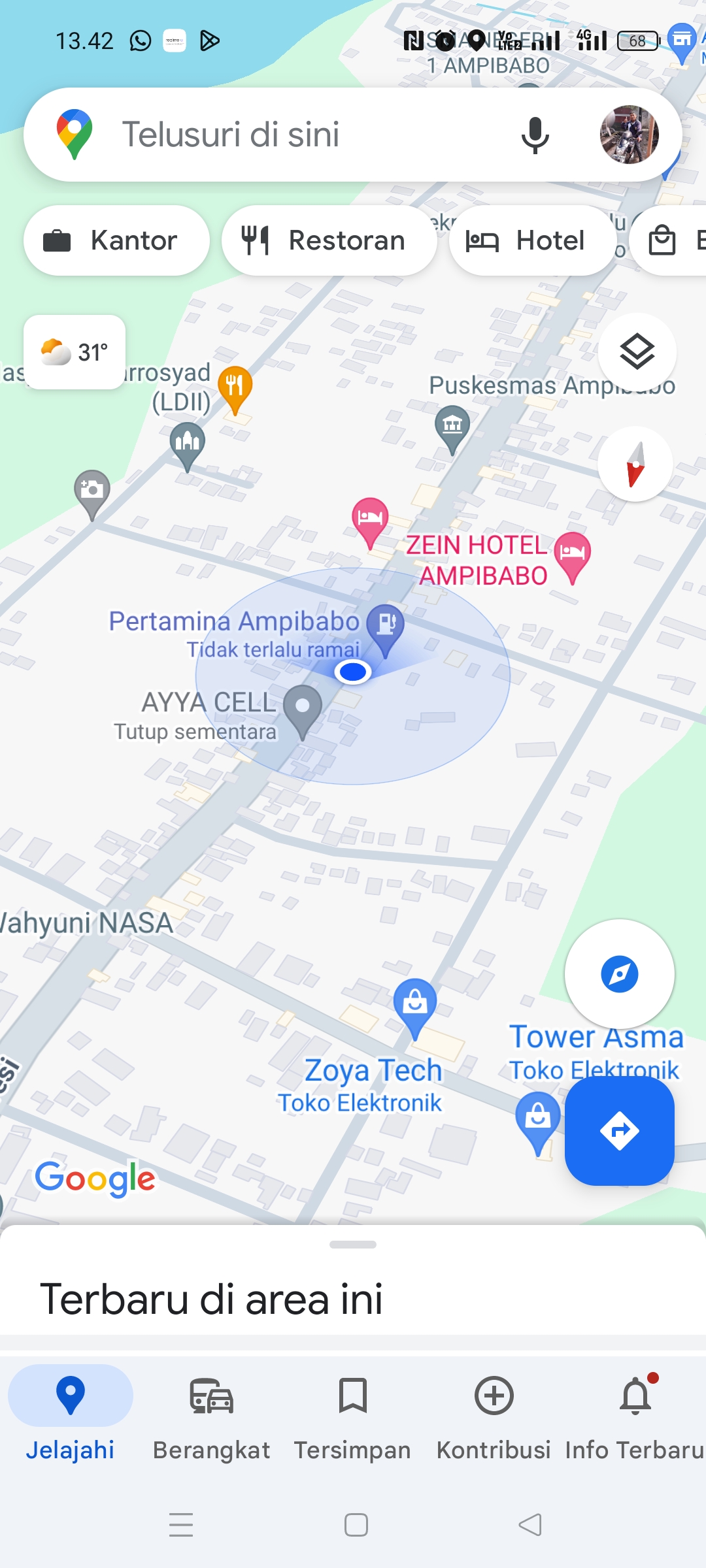This screenshot has width=706, height=1568.
Task: Tap the compass to reset north
Action: [x=635, y=464]
